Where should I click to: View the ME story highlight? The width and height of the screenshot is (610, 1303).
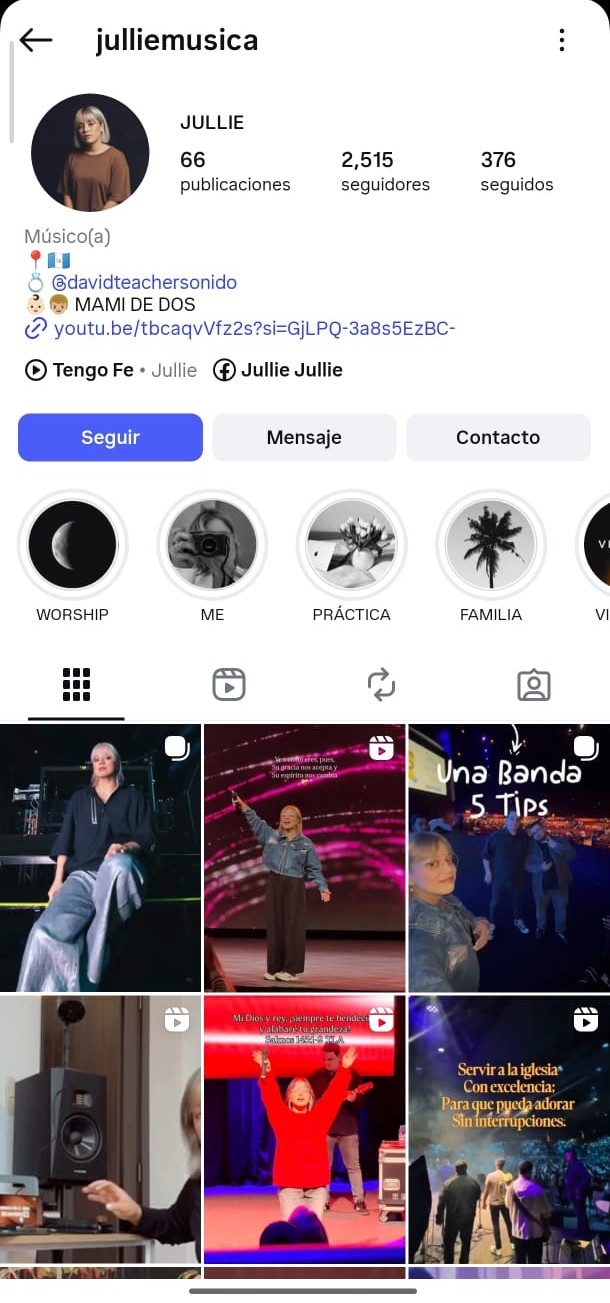tap(212, 545)
